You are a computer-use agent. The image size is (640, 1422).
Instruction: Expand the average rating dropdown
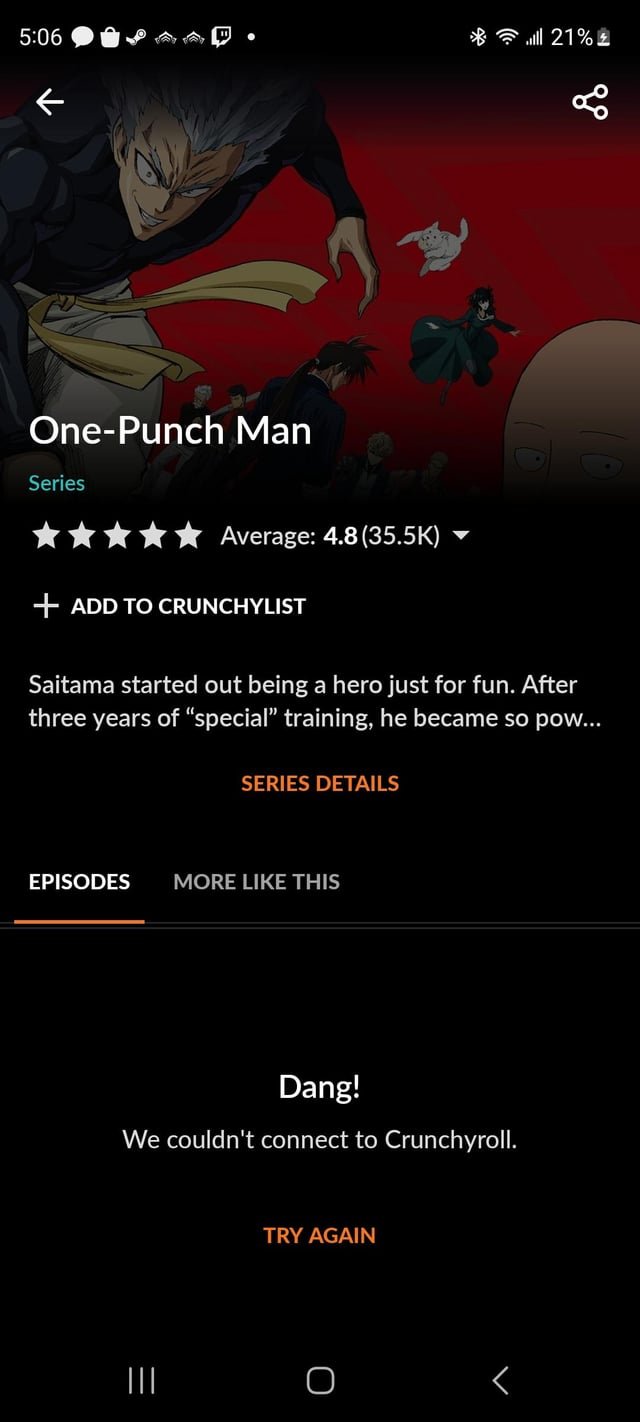click(x=461, y=536)
